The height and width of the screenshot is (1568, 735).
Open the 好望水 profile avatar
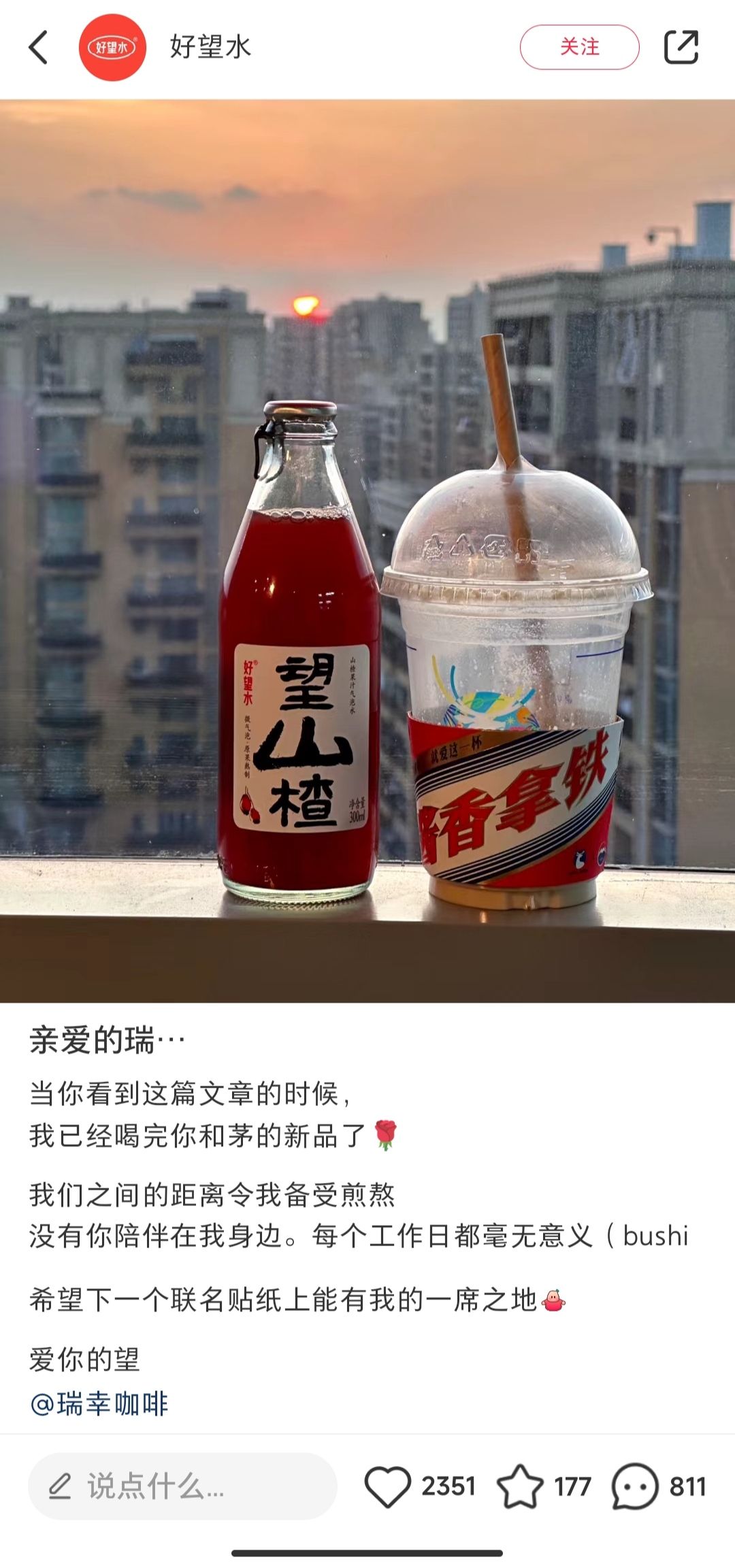[x=112, y=47]
